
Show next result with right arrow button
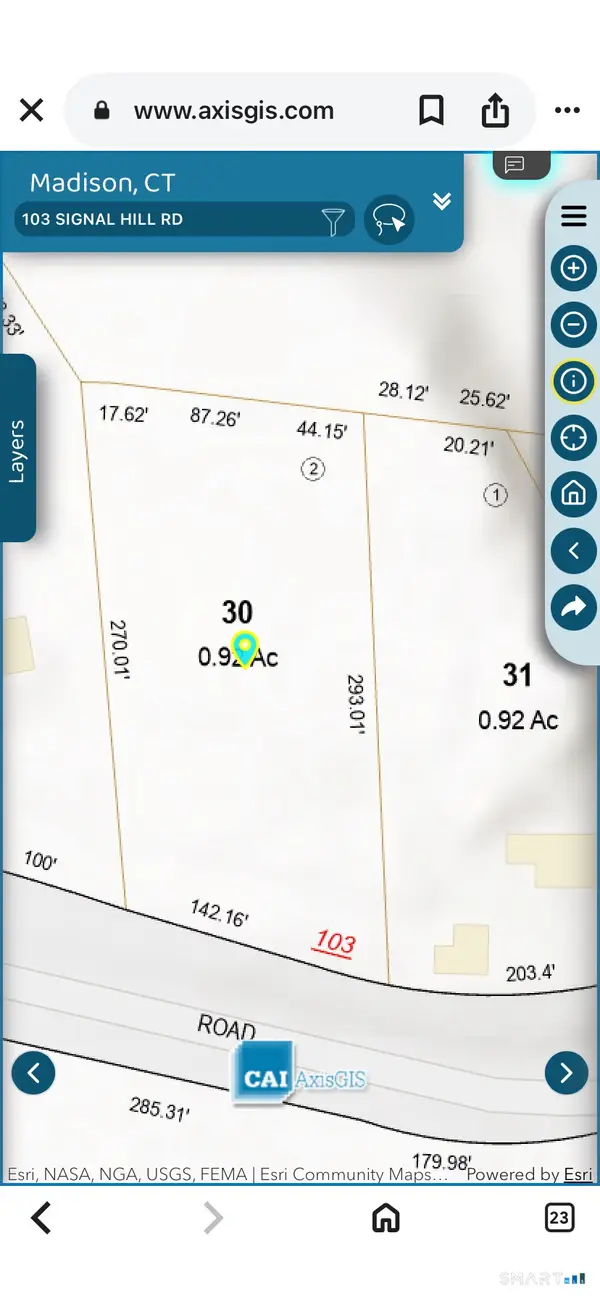coord(566,1073)
